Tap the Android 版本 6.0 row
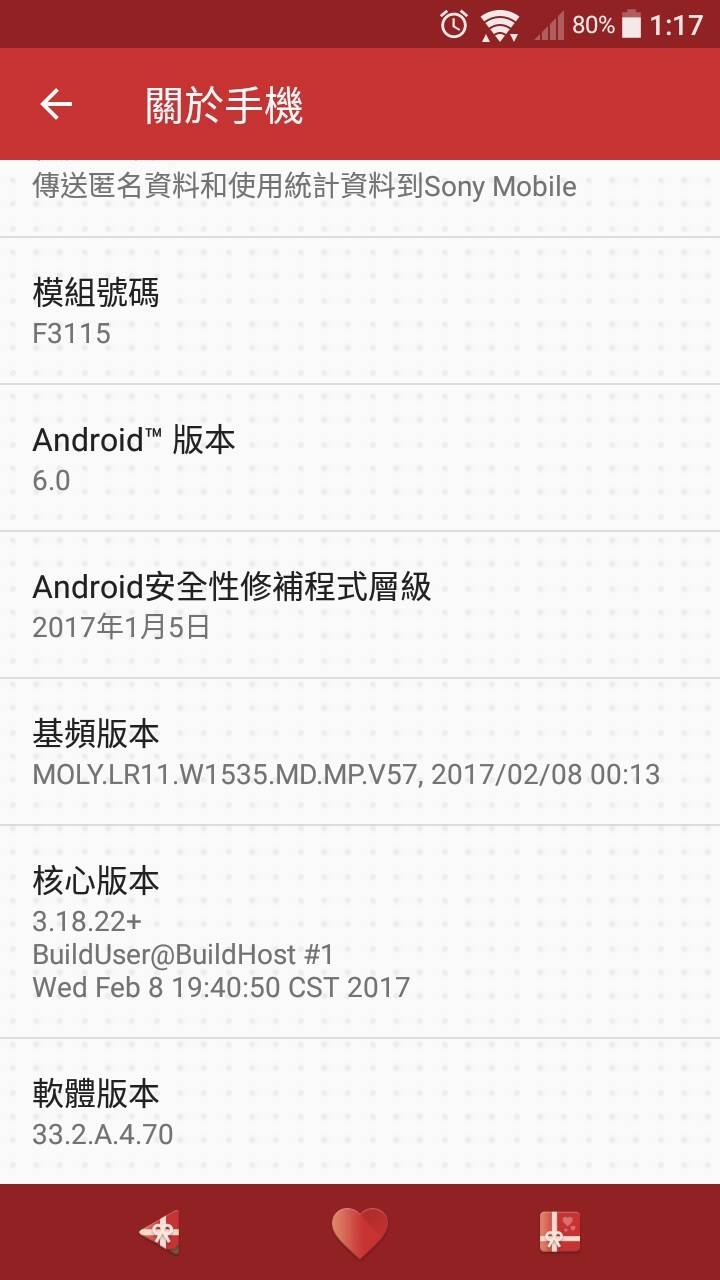 (360, 458)
